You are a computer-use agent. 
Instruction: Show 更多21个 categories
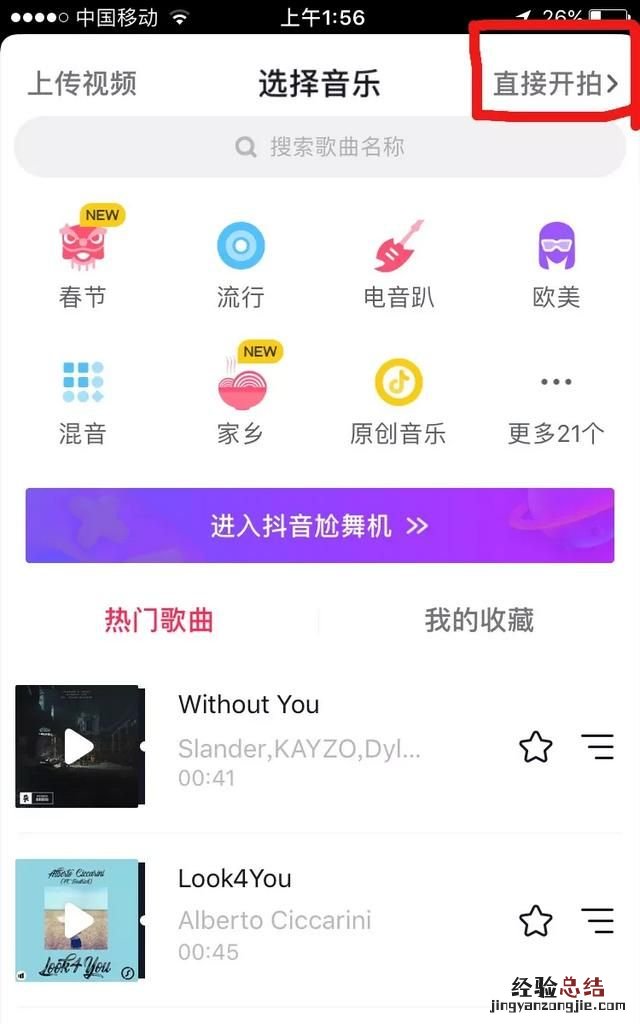click(556, 400)
